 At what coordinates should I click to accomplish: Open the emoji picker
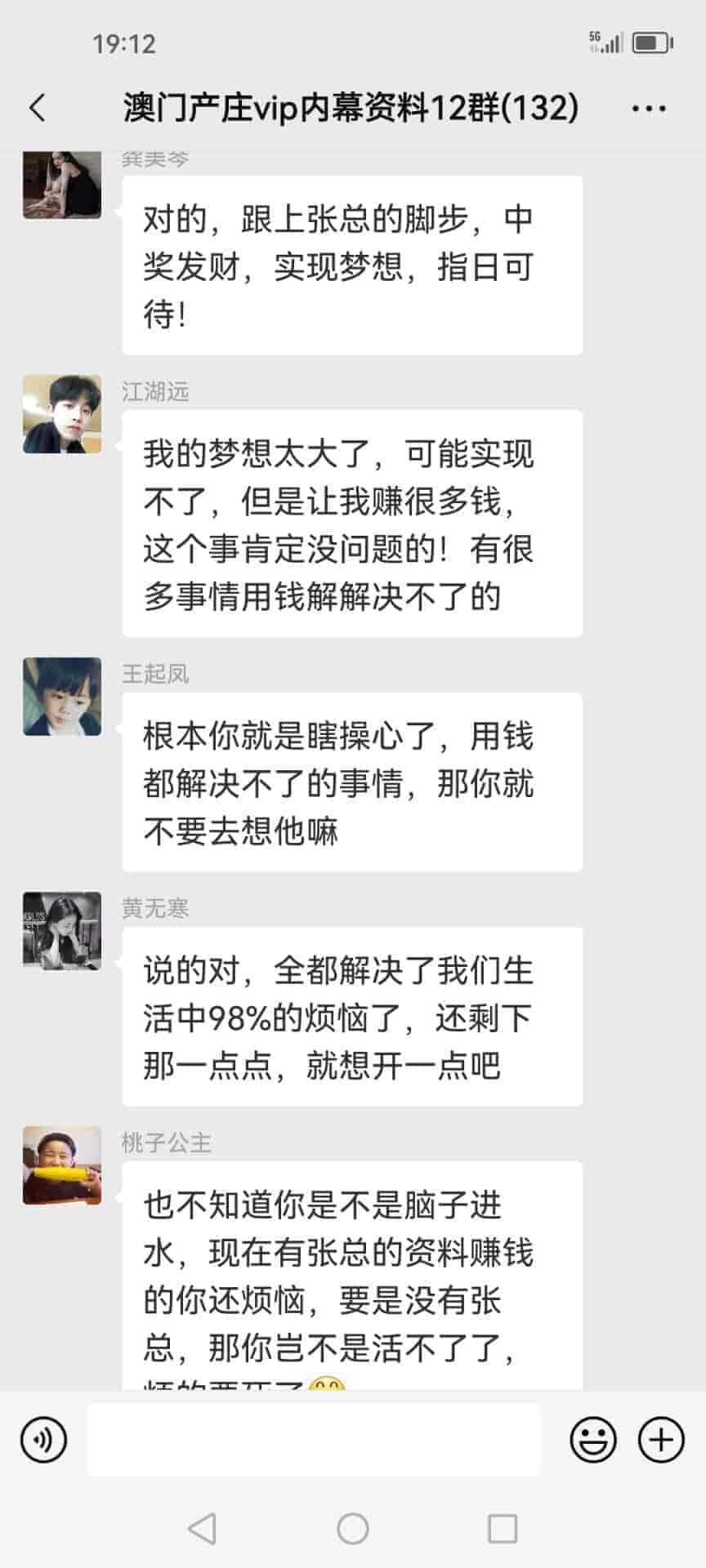coord(592,1439)
